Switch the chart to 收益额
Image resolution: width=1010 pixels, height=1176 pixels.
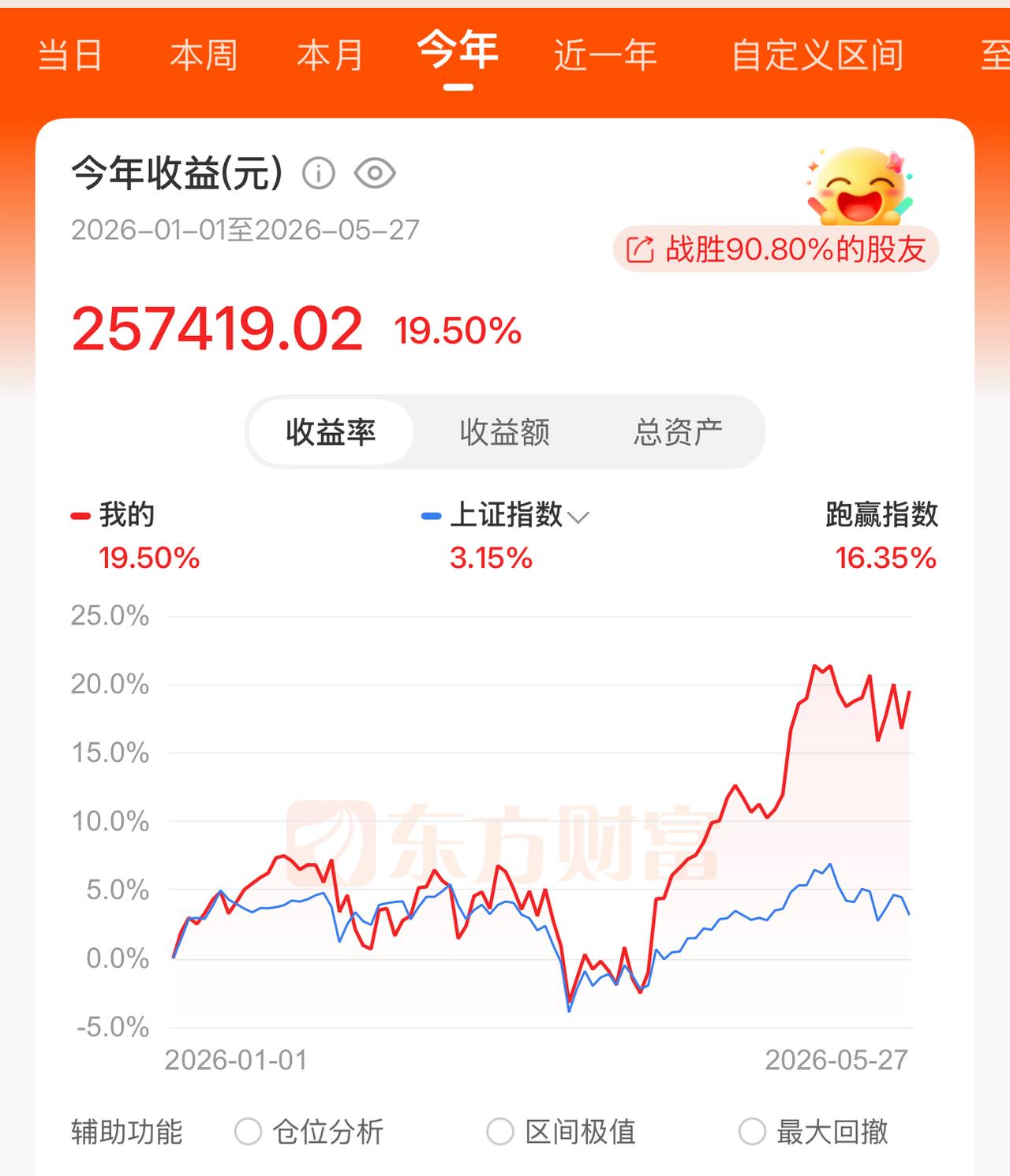pyautogui.click(x=504, y=432)
